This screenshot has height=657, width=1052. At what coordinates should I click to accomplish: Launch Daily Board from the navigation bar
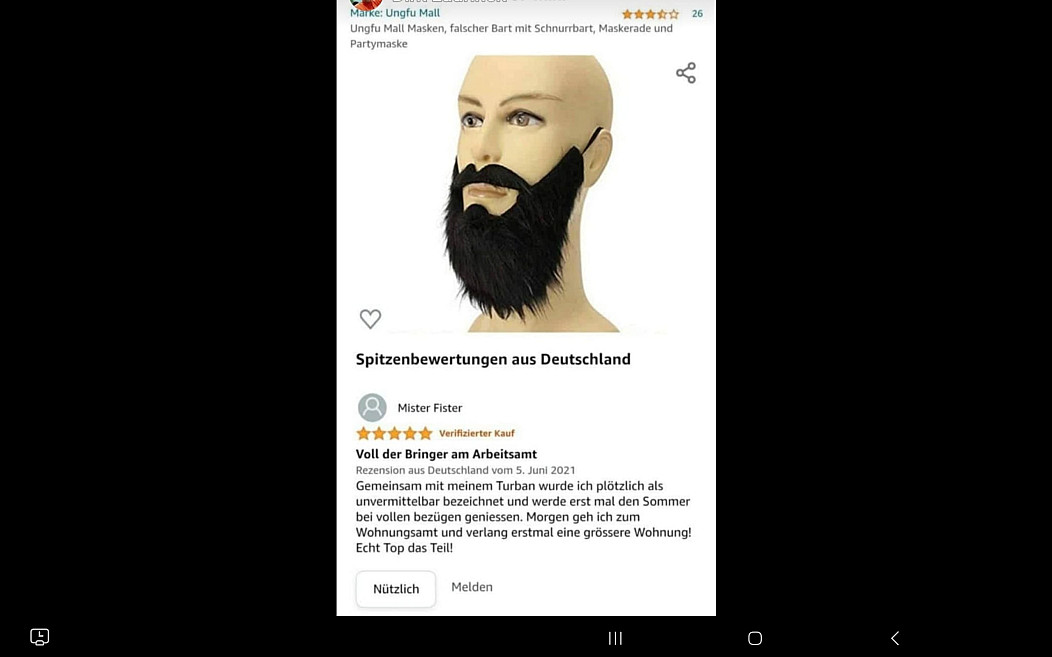(x=40, y=637)
